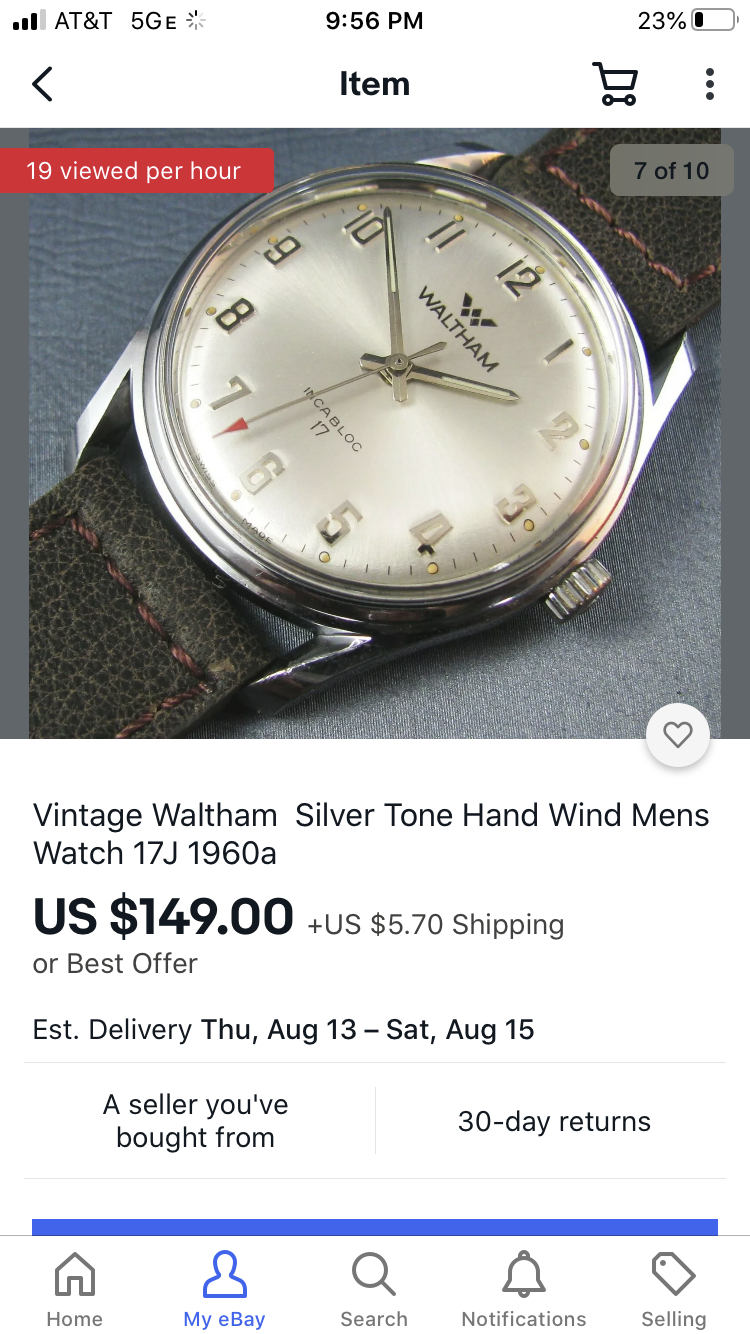Switch to the Home tab
Image resolution: width=750 pixels, height=1334 pixels.
click(74, 1290)
